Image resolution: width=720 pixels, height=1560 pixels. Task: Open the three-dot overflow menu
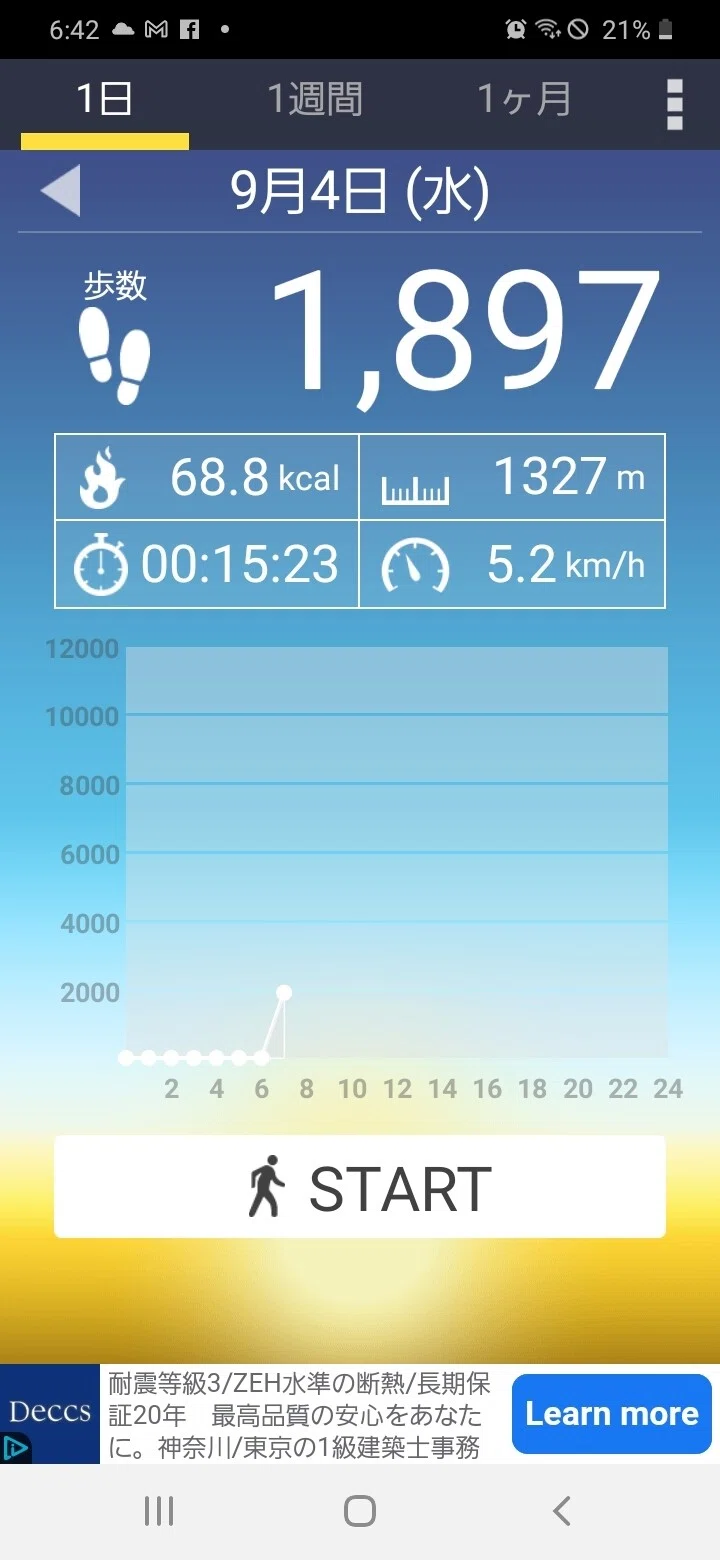pyautogui.click(x=674, y=103)
